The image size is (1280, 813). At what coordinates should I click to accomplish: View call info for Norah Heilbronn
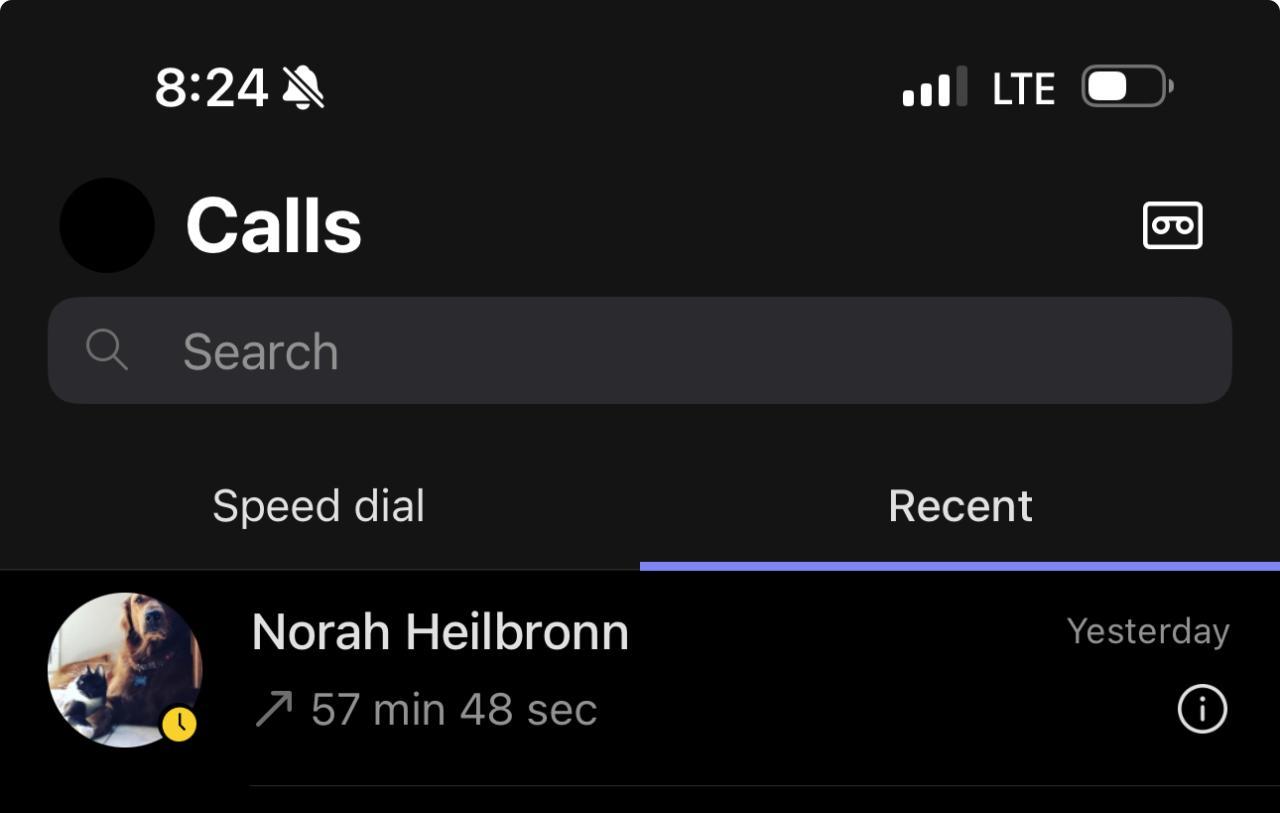click(x=1201, y=710)
